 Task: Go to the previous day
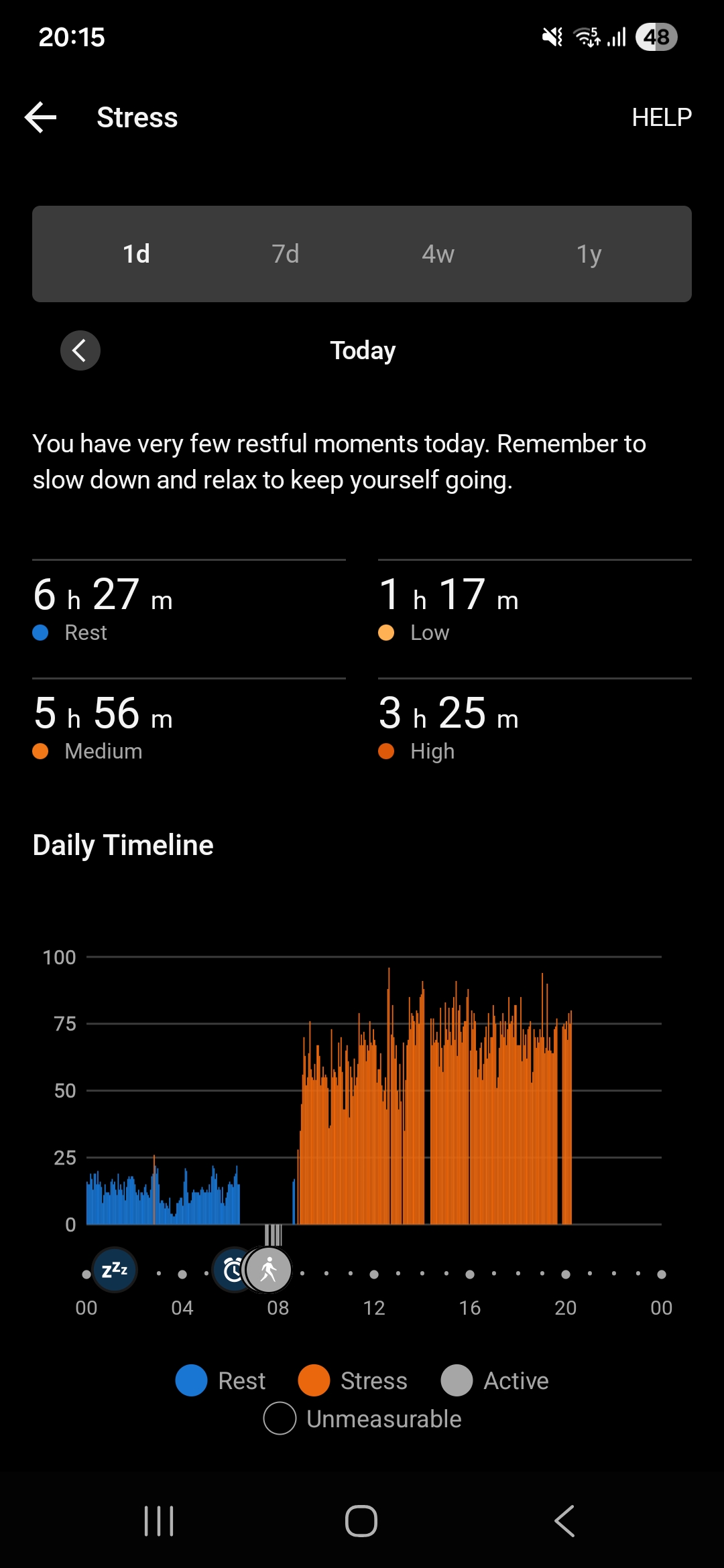[x=80, y=350]
